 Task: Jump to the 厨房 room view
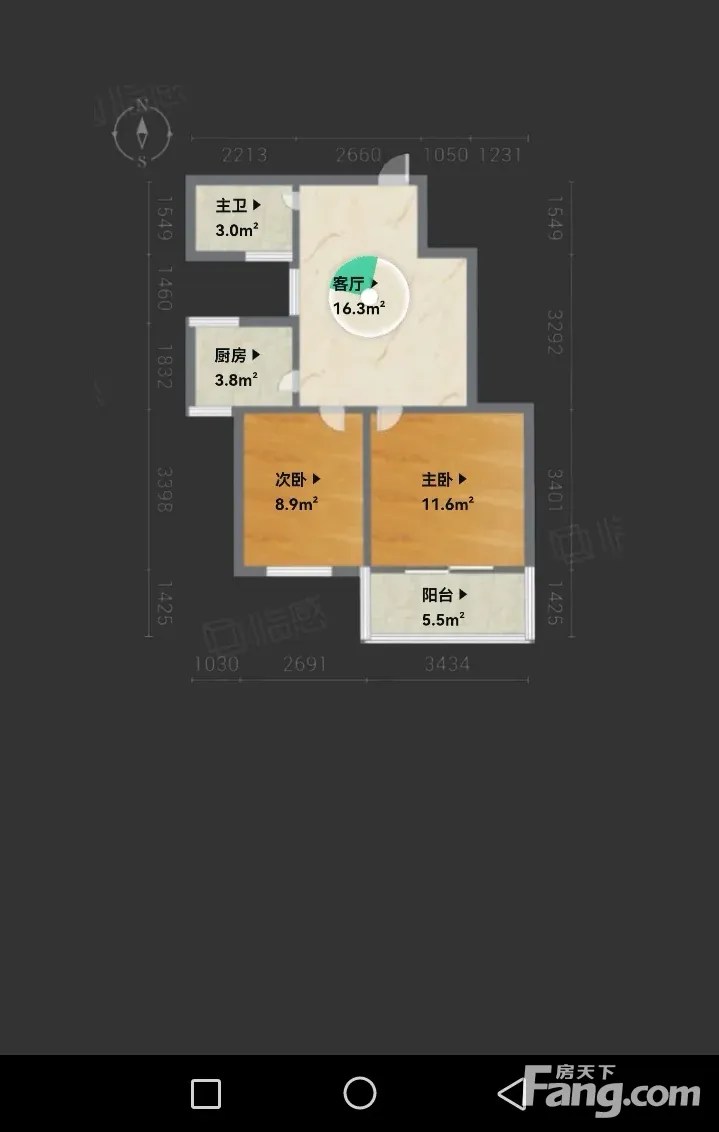[238, 355]
